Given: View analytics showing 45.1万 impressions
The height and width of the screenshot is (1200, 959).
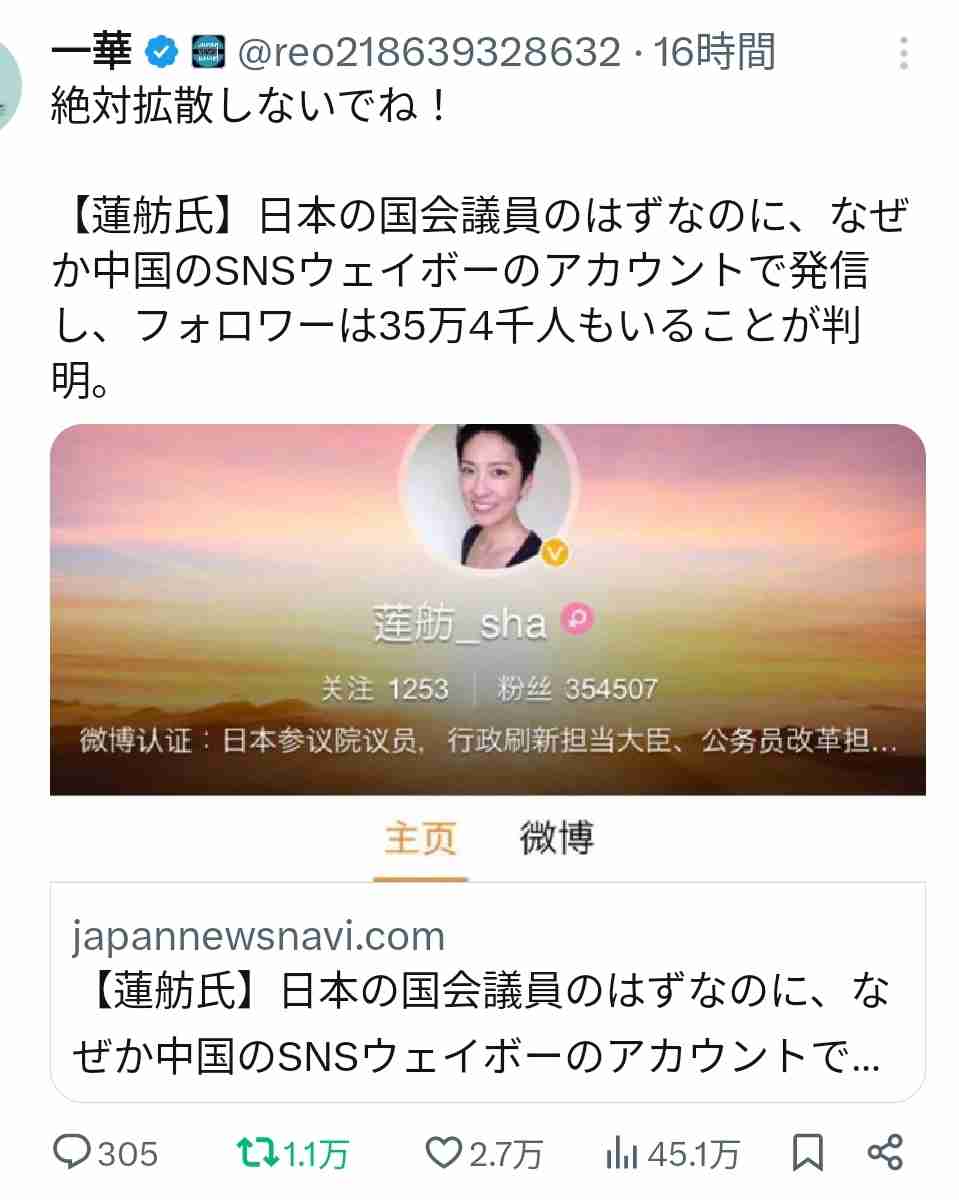Looking at the screenshot, I should (x=622, y=1154).
